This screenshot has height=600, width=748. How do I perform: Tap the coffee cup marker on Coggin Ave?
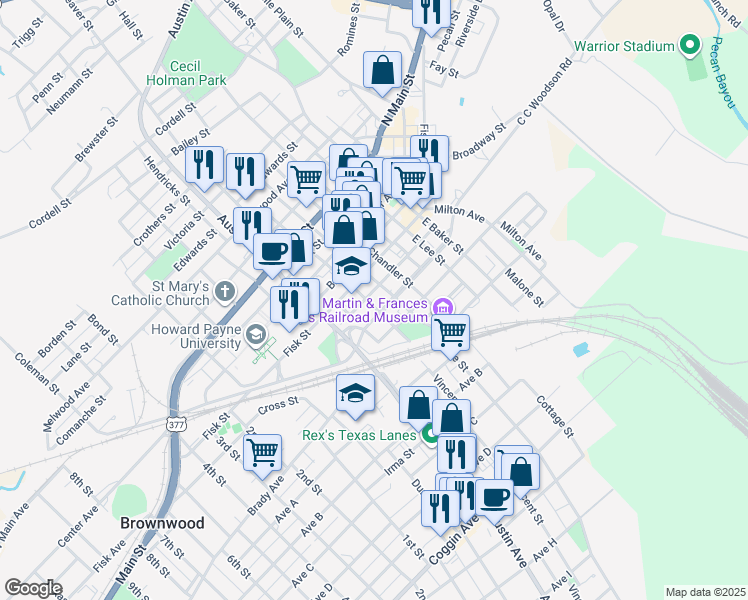coord(494,497)
